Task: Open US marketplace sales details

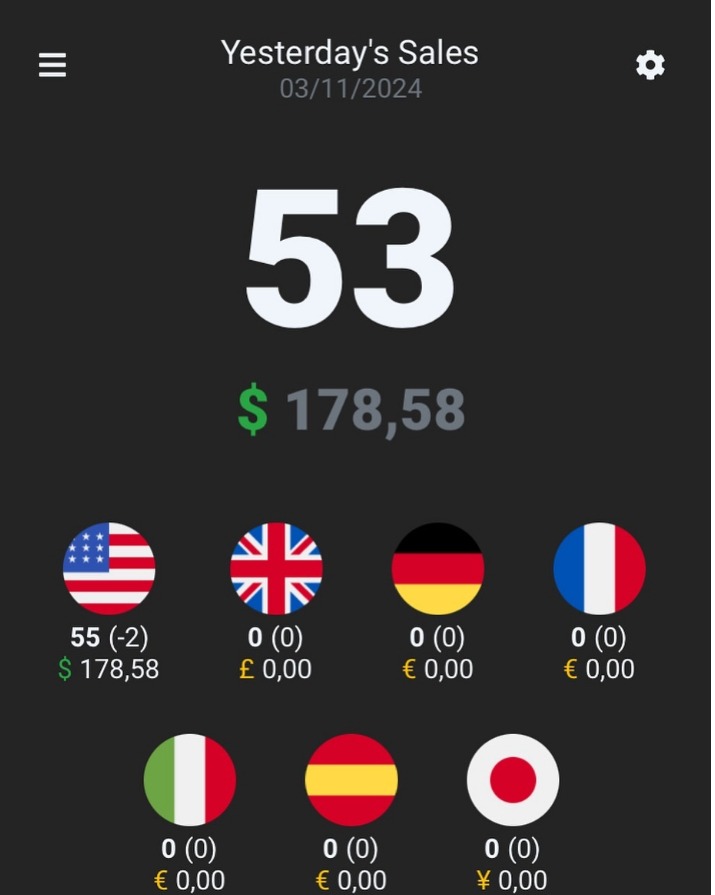Action: (x=109, y=568)
